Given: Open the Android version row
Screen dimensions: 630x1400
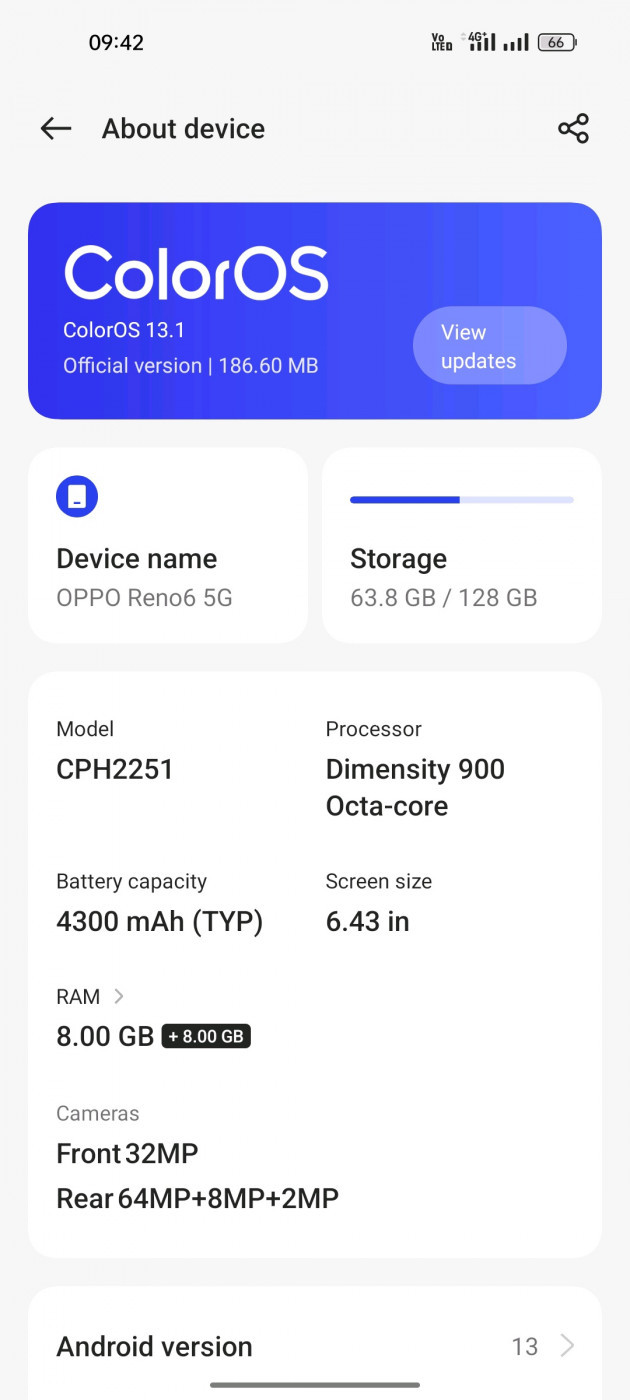Looking at the screenshot, I should point(315,1346).
